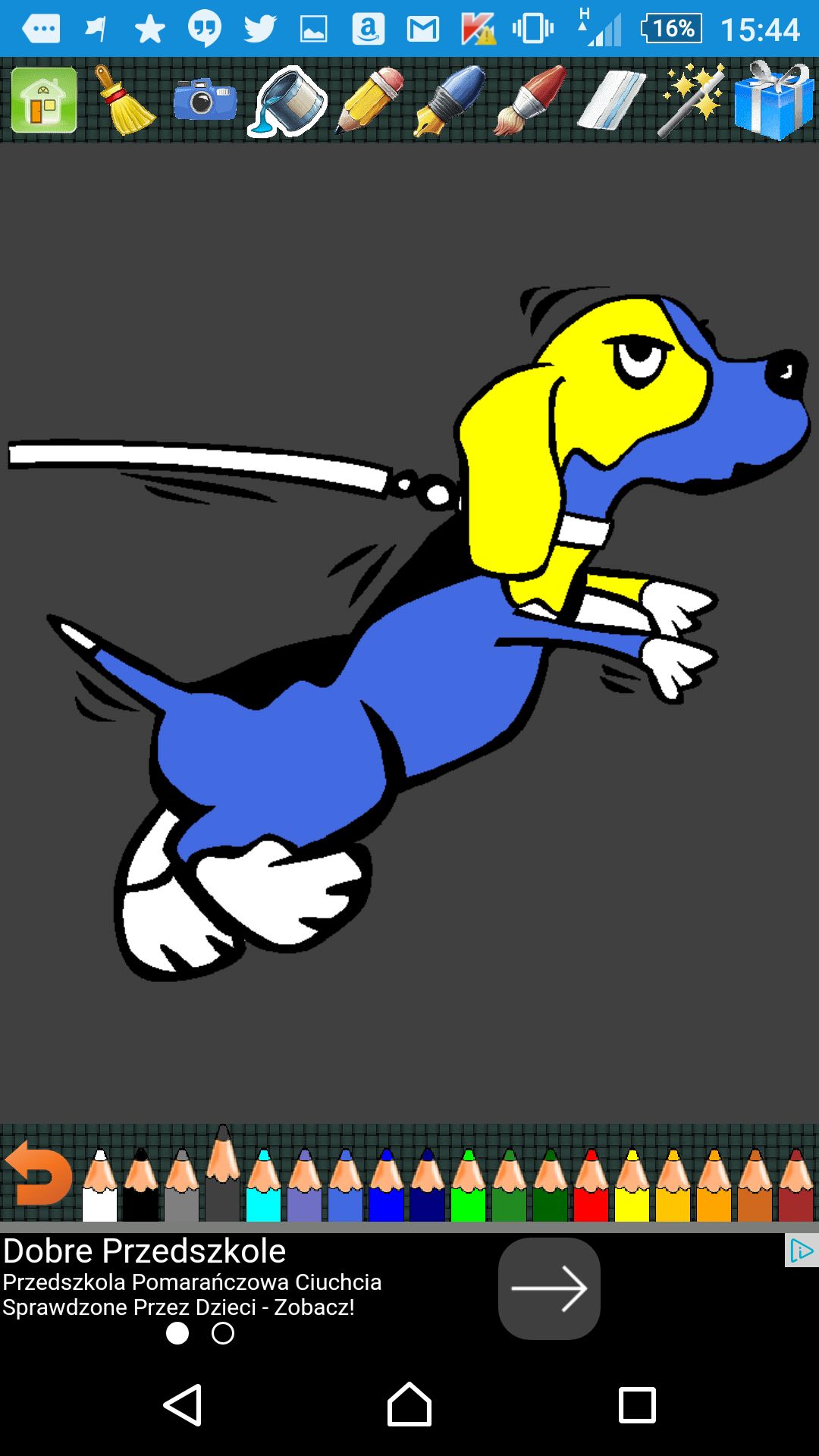Undo the last action
This screenshot has width=819, height=1456.
point(38,1173)
